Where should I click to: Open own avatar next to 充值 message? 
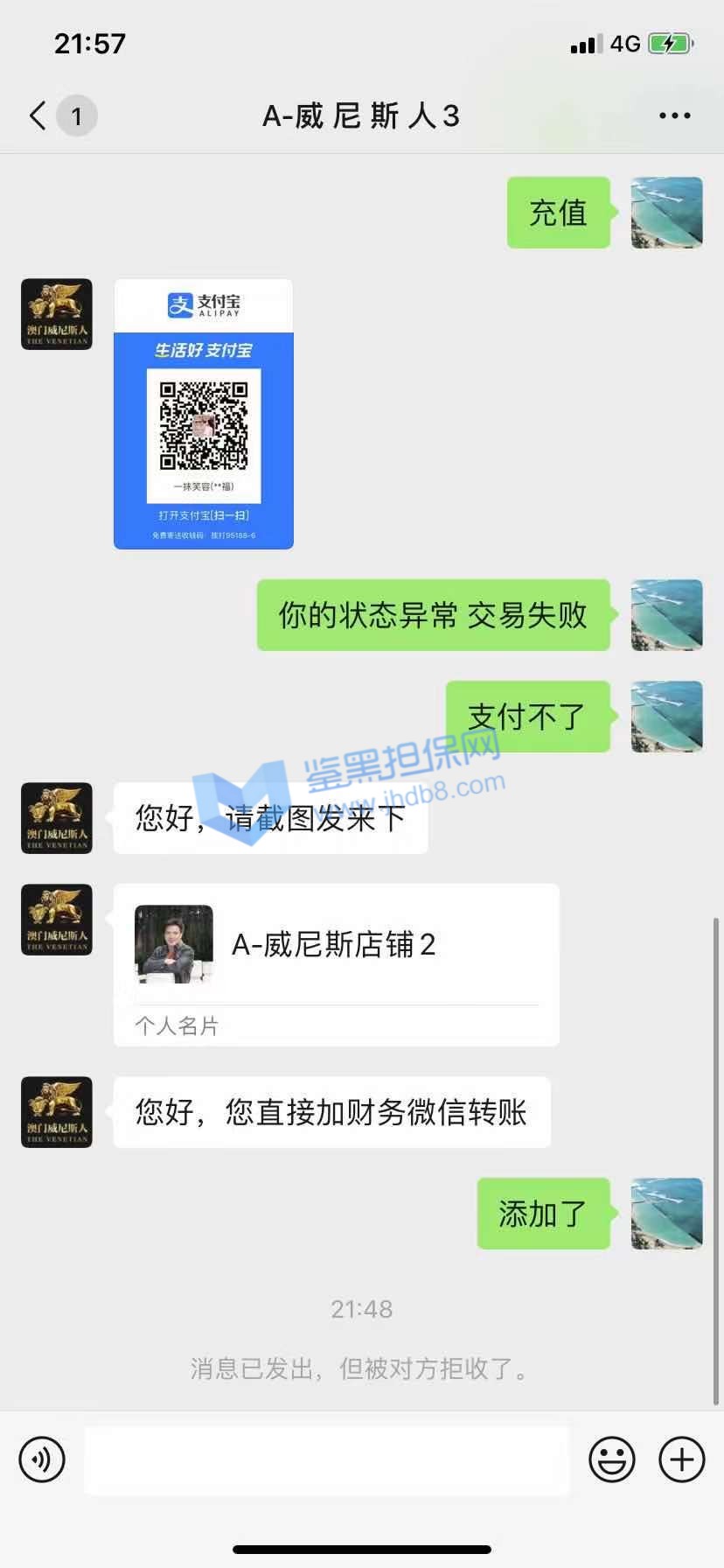coord(666,213)
